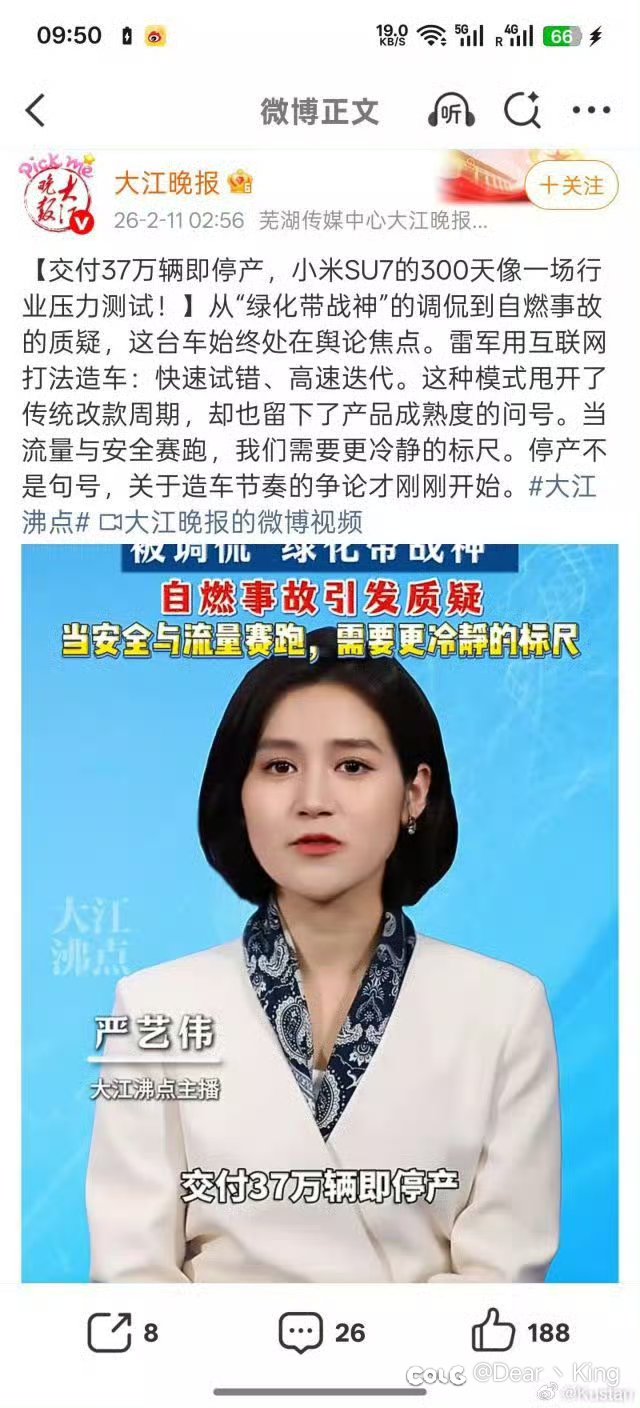Screen dimensions: 640x1408
Task: Listen to the post with the audio icon
Action: (450, 111)
